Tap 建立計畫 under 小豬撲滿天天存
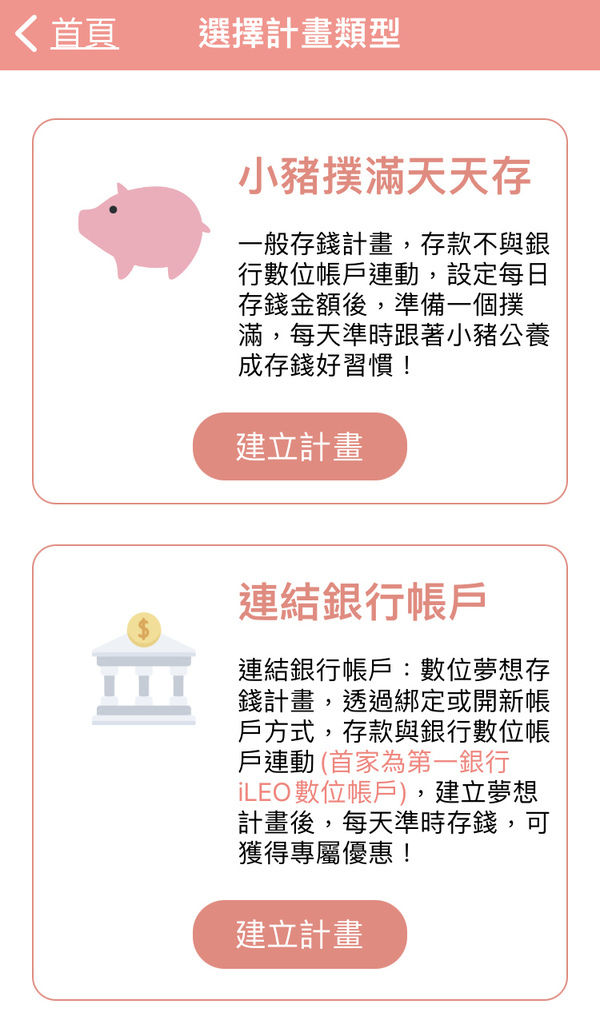The width and height of the screenshot is (600, 1024). pyautogui.click(x=299, y=446)
